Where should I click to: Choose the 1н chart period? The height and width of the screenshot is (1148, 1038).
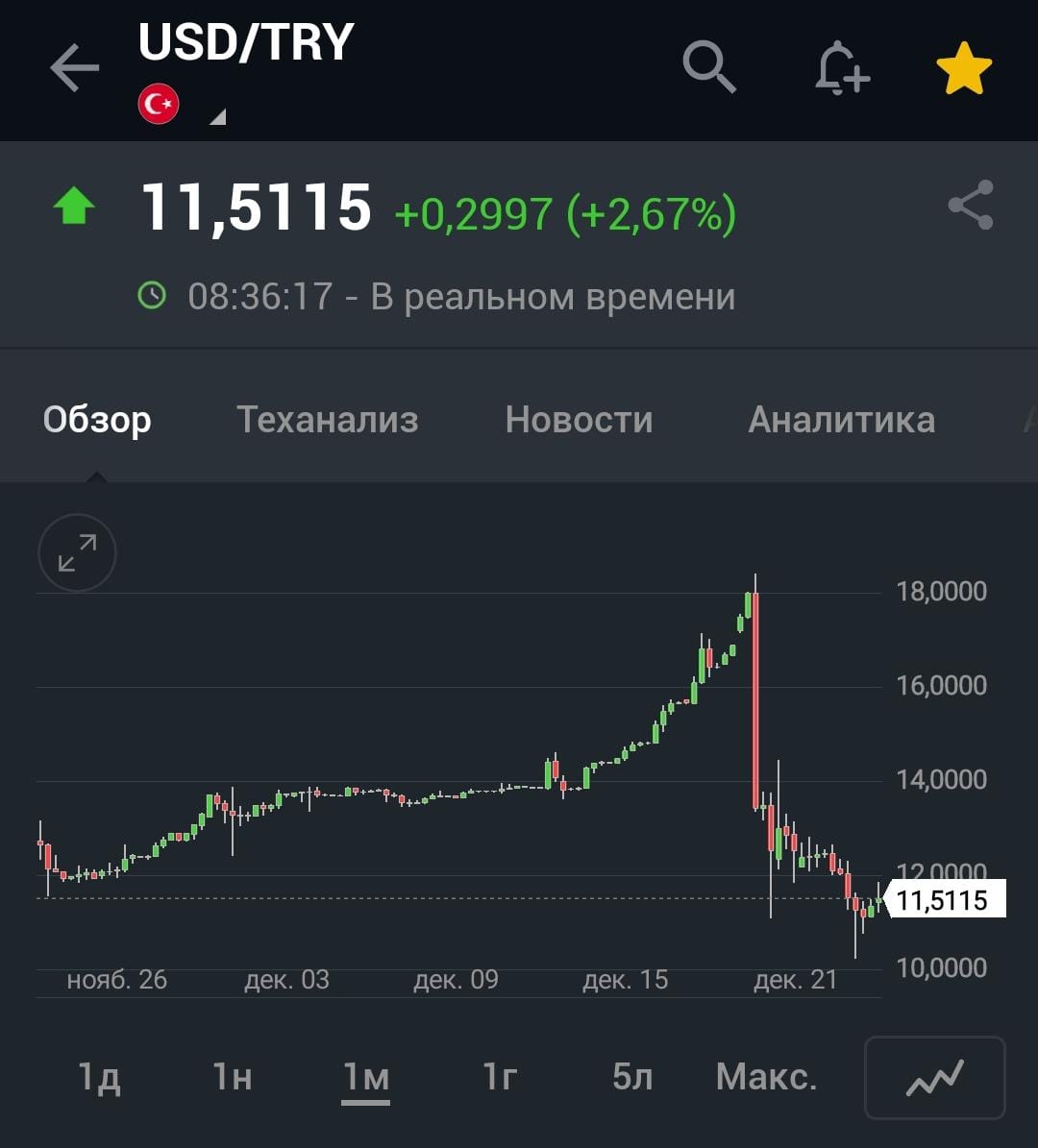[232, 1077]
